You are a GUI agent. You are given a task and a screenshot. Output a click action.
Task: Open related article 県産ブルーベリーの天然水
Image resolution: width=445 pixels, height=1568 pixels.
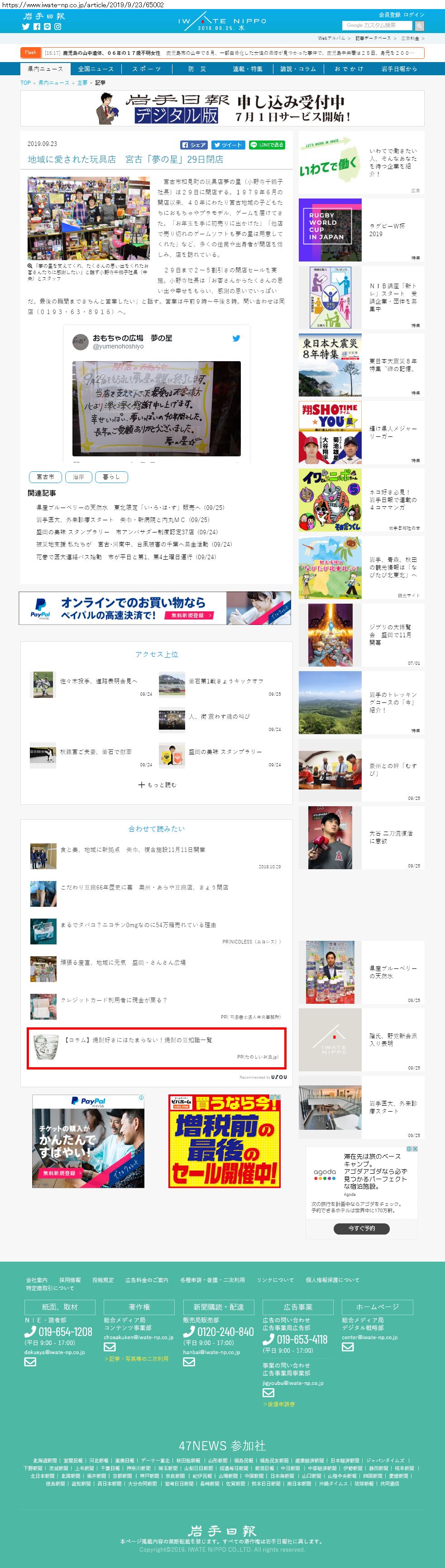pos(129,507)
